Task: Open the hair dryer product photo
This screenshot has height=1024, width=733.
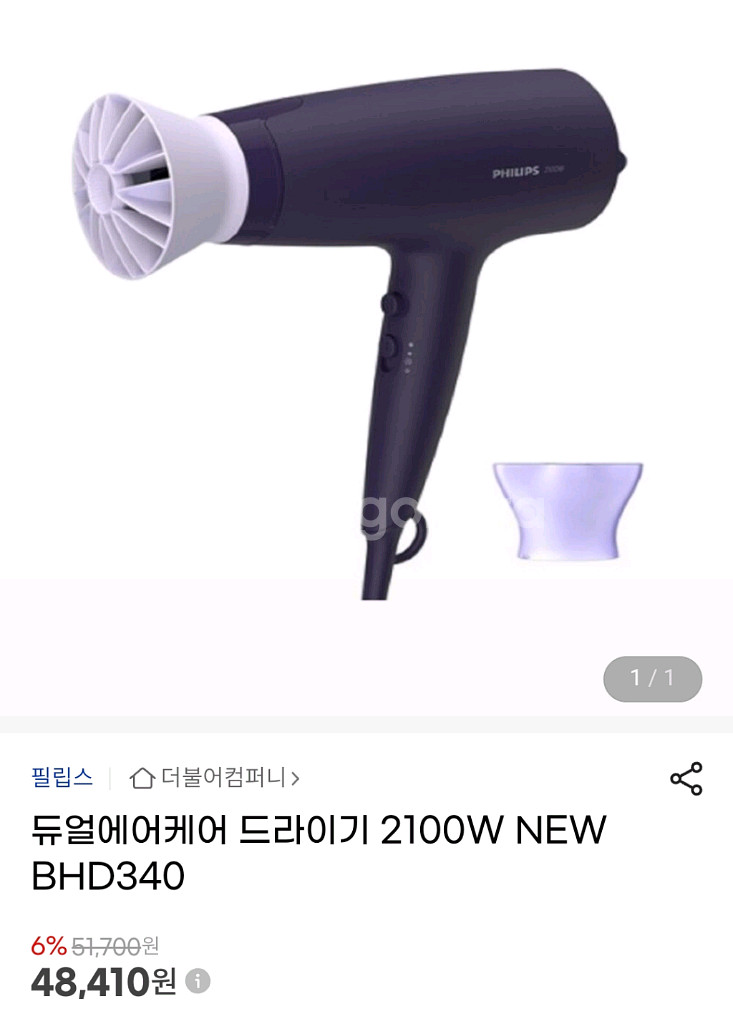Action: (366, 340)
